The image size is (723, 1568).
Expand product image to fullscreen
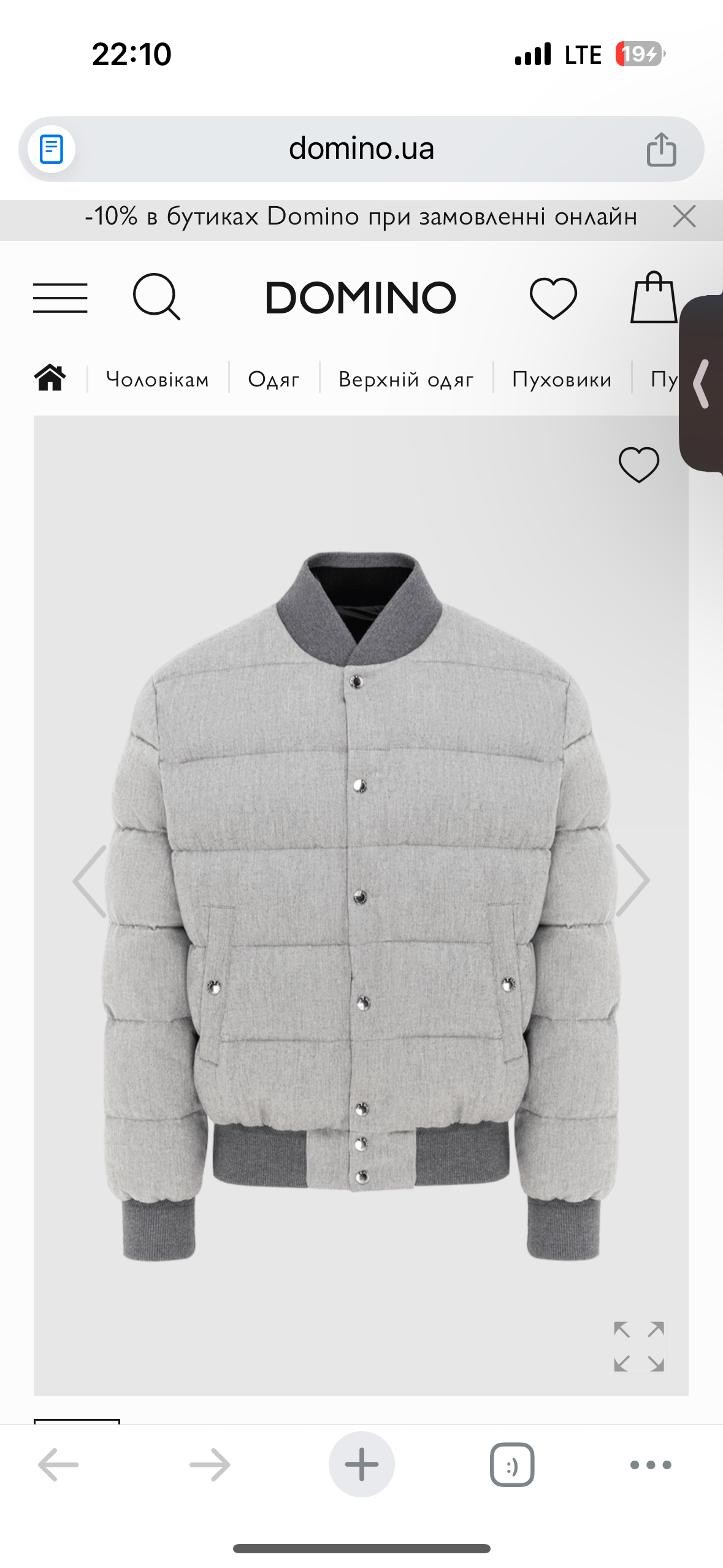point(638,1346)
